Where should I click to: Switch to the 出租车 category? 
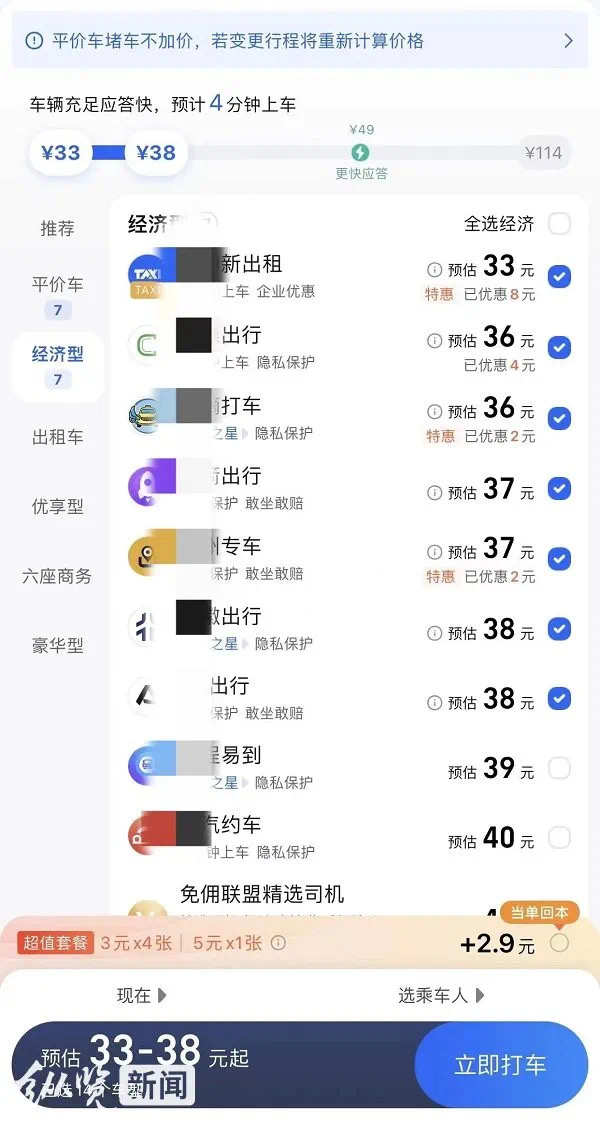pos(57,437)
